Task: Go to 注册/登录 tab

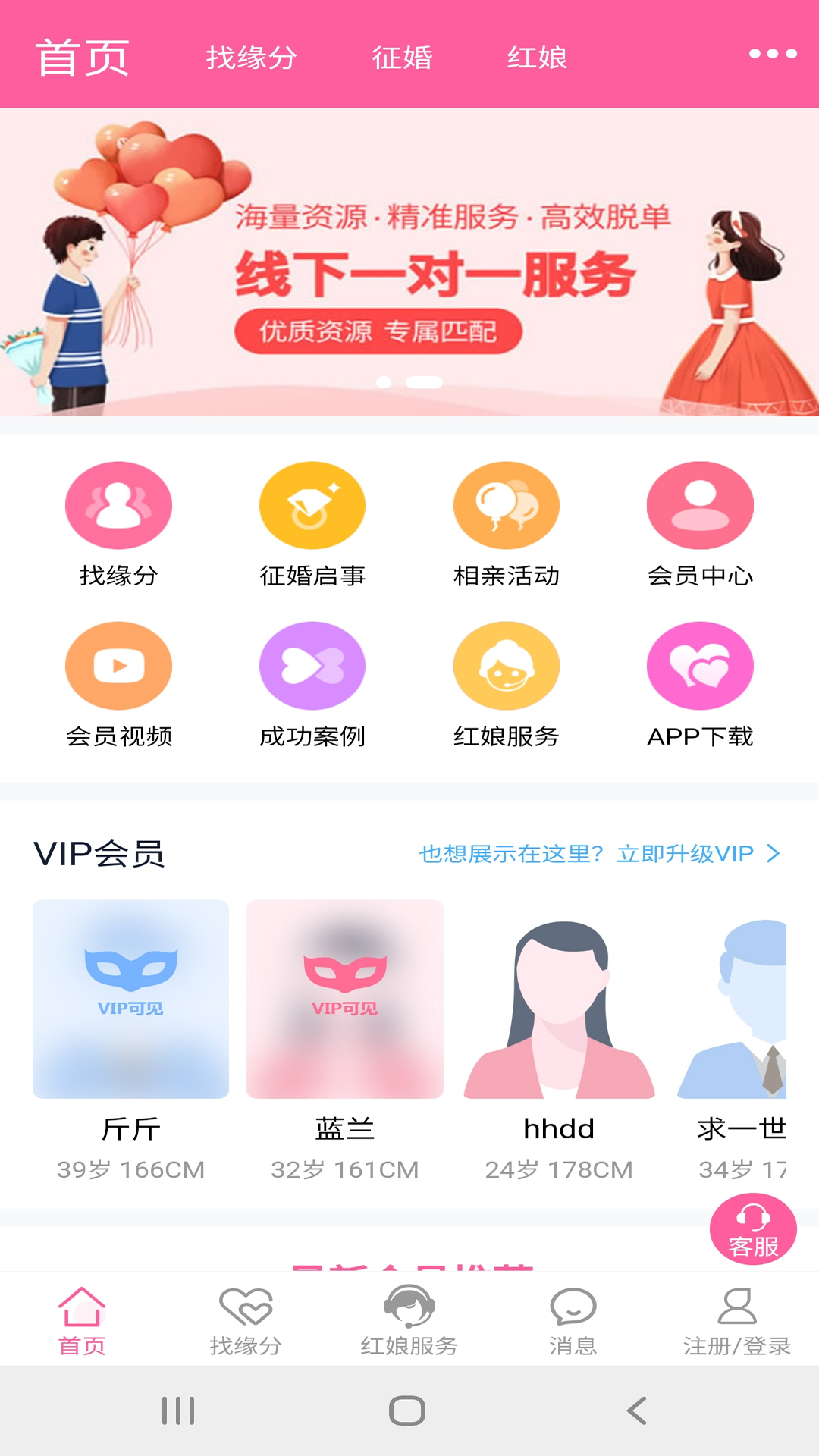Action: pyautogui.click(x=736, y=1320)
